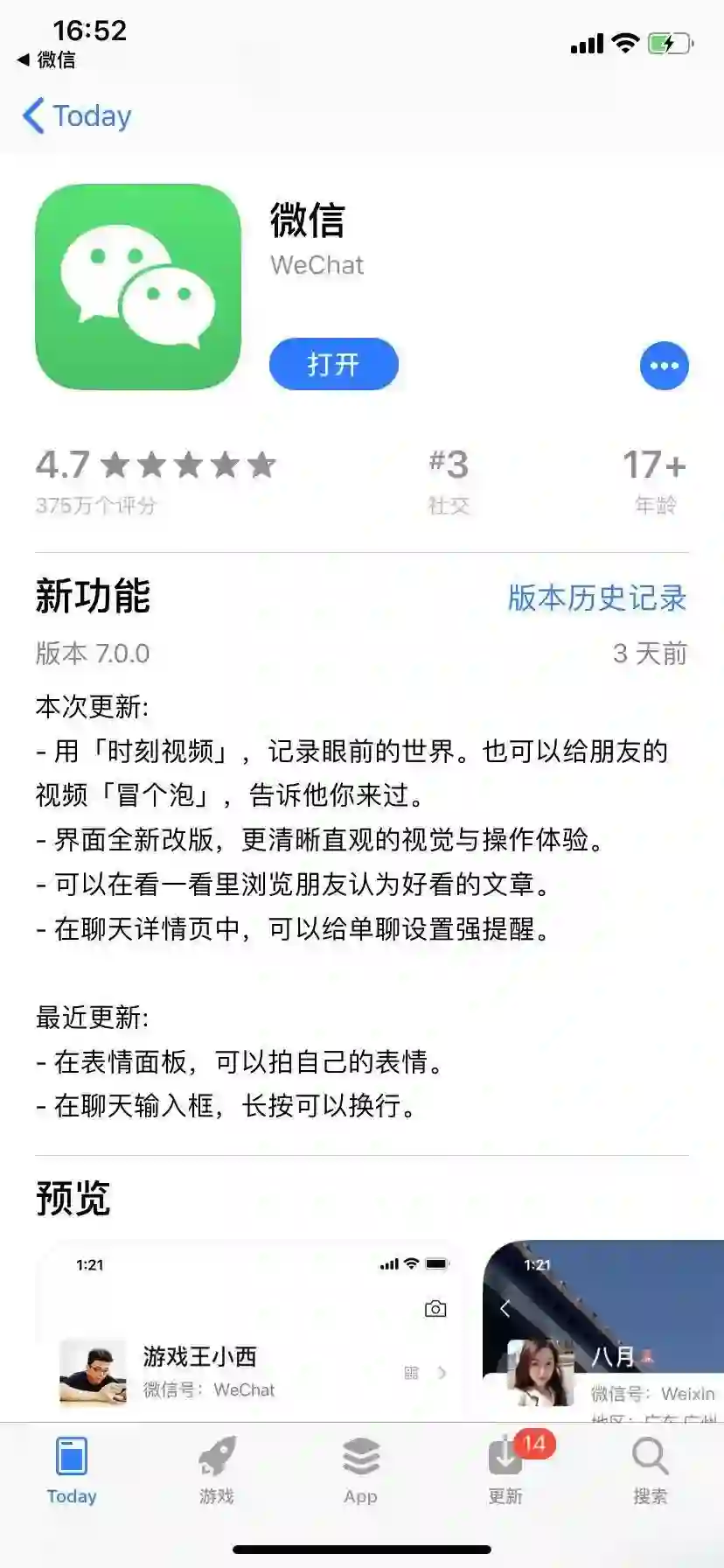Open the second preview screenshot with 八月

(603, 1330)
